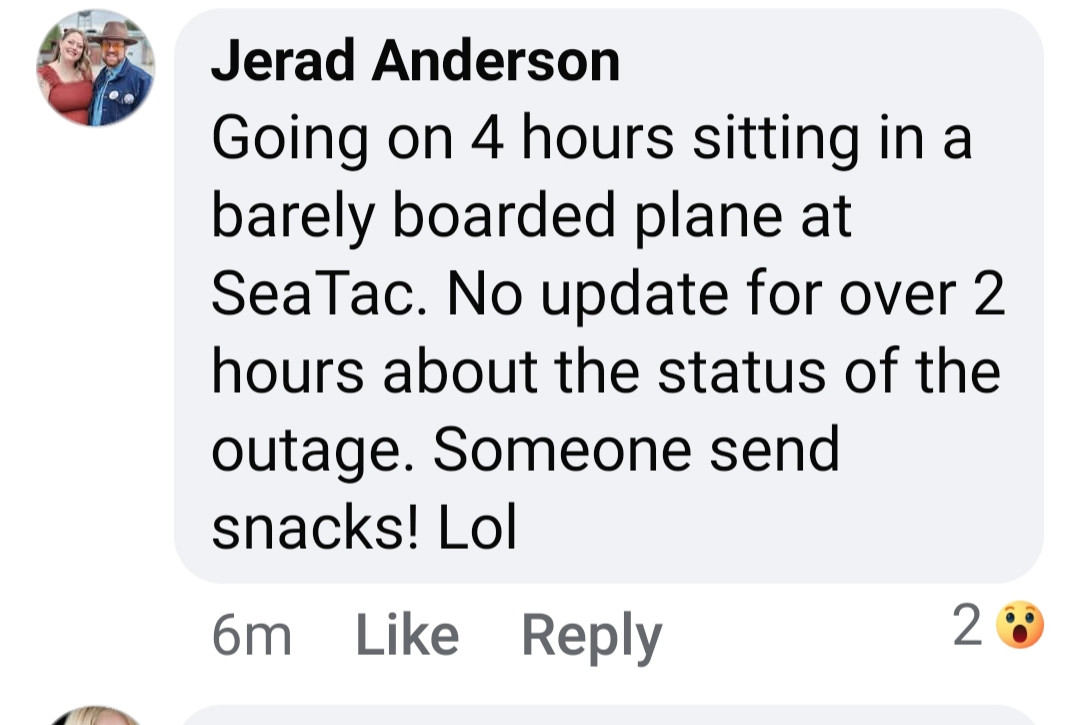This screenshot has height=725, width=1080.
Task: Open Jerad Anderson's profile picture
Action: [x=95, y=68]
